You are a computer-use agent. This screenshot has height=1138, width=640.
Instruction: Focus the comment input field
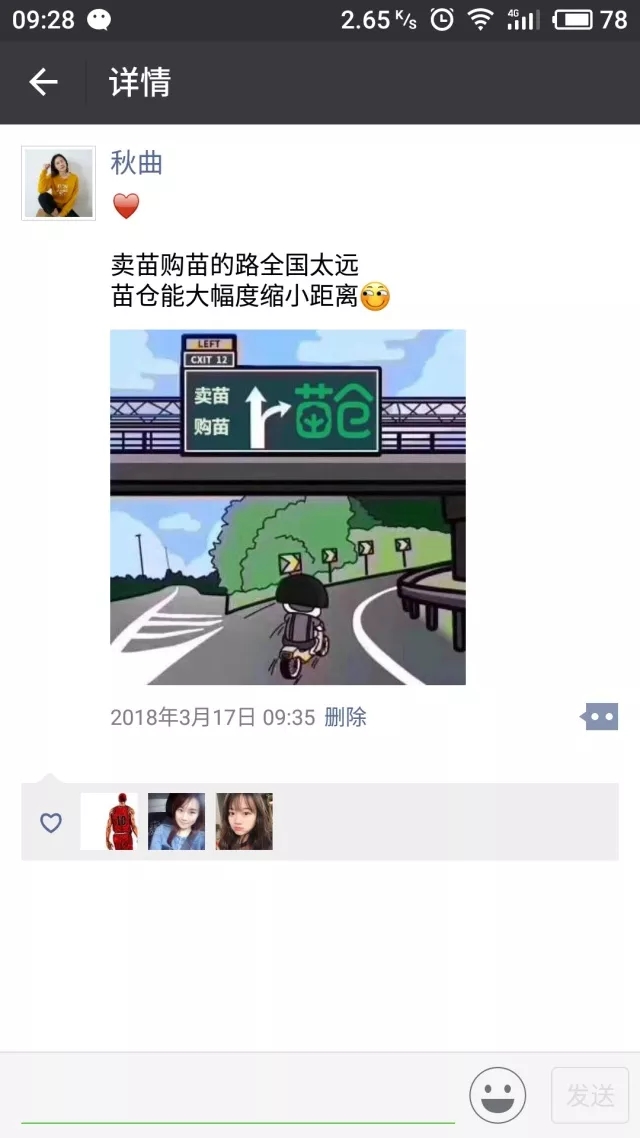point(238,1095)
